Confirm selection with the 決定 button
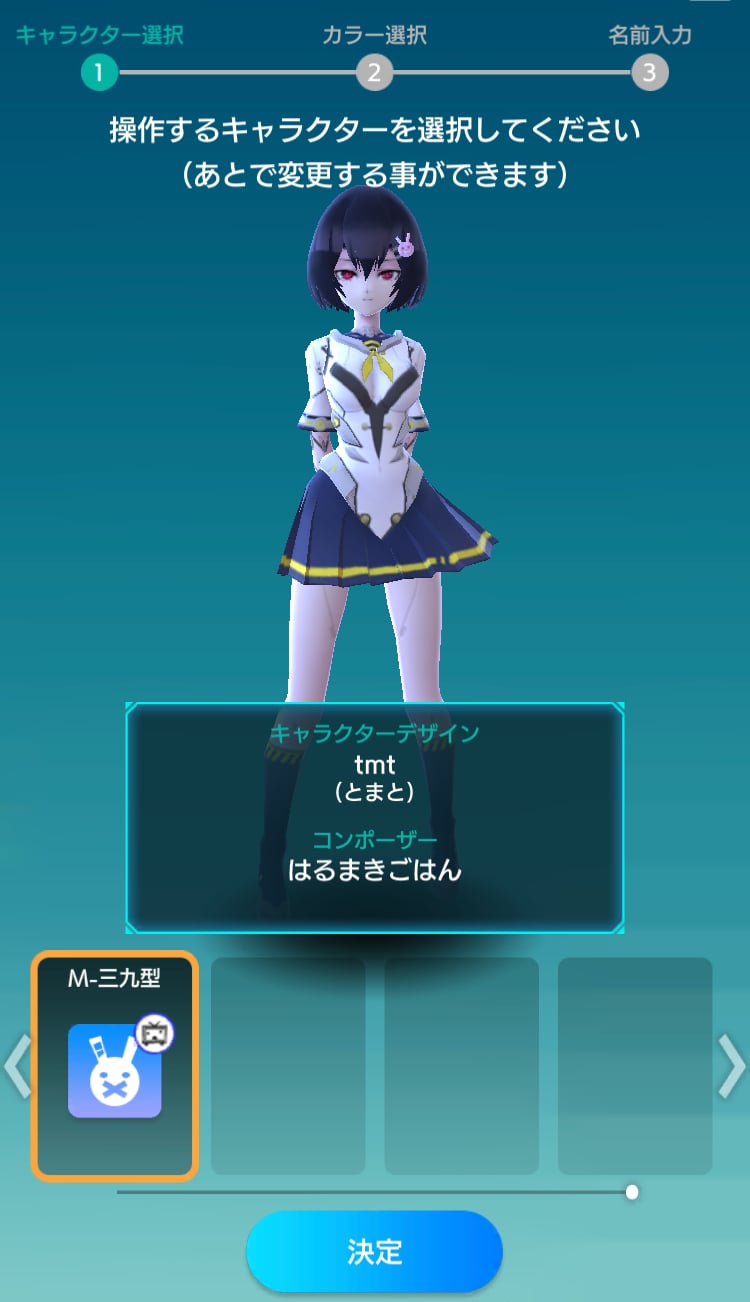Image resolution: width=750 pixels, height=1302 pixels. (x=374, y=1251)
